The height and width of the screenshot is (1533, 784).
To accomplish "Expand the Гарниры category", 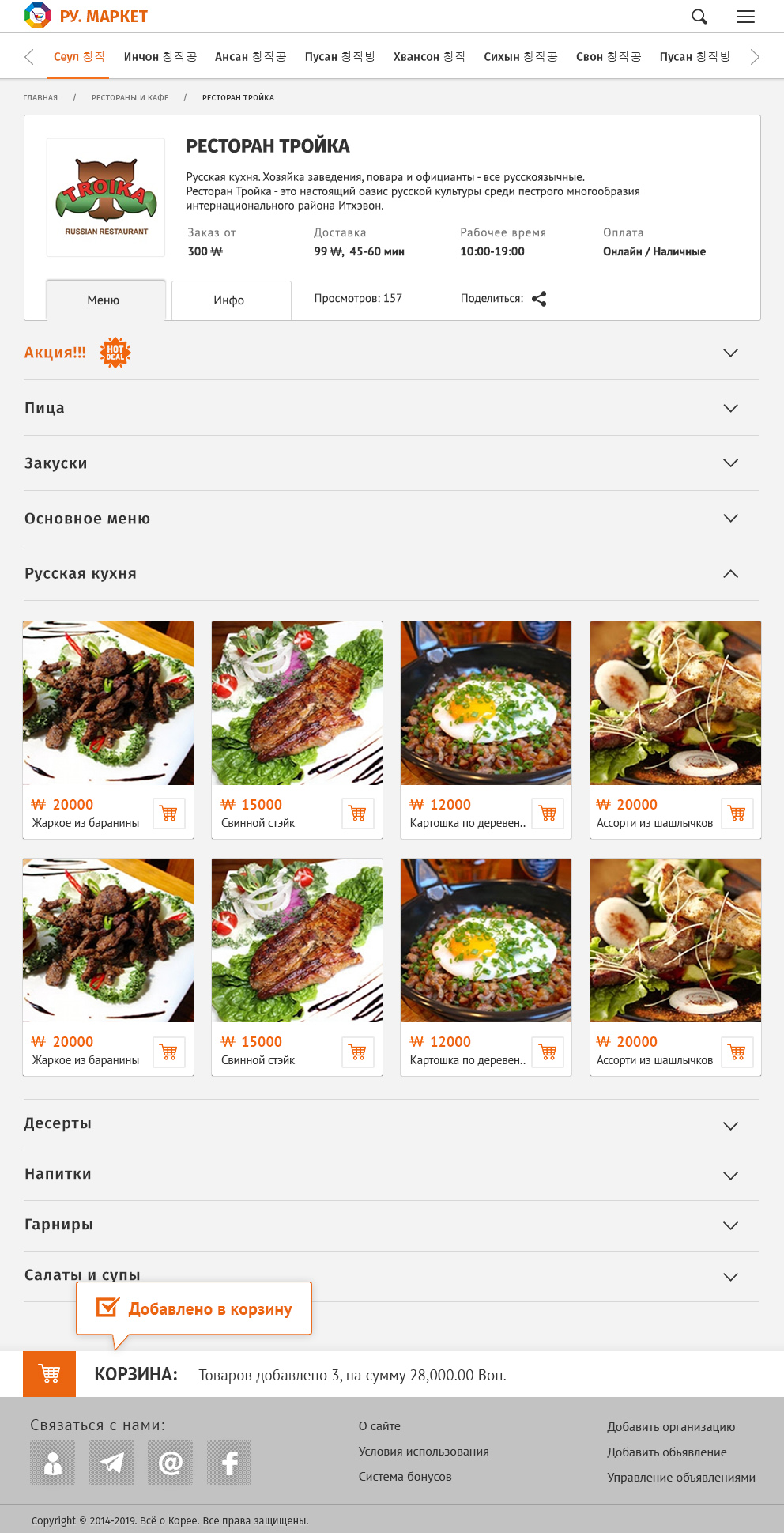I will 730,1225.
